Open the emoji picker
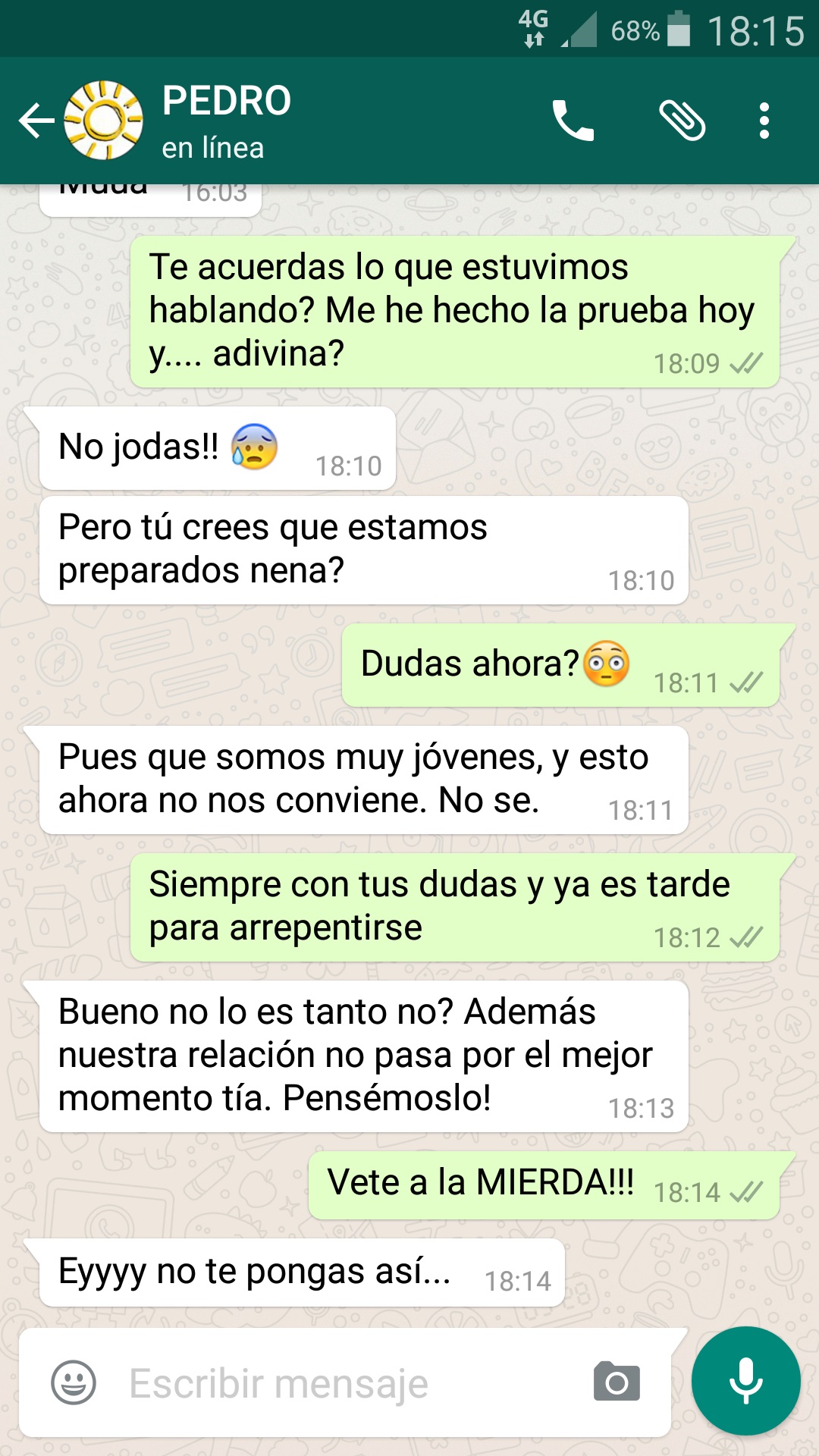Screen dimensions: 819x1456 pos(74,1382)
